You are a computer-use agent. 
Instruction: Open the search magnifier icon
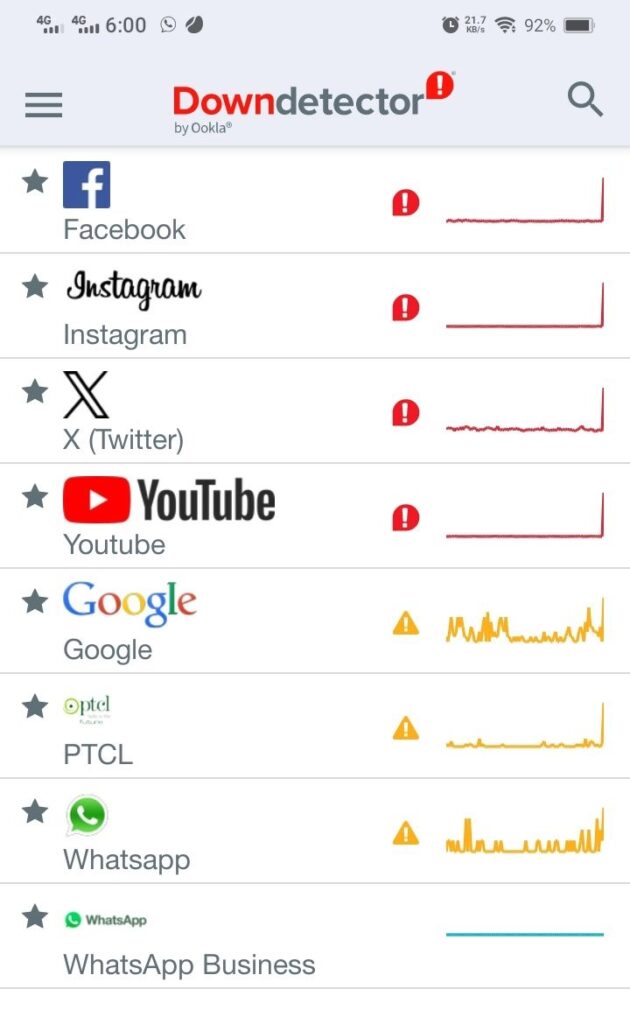pos(585,100)
